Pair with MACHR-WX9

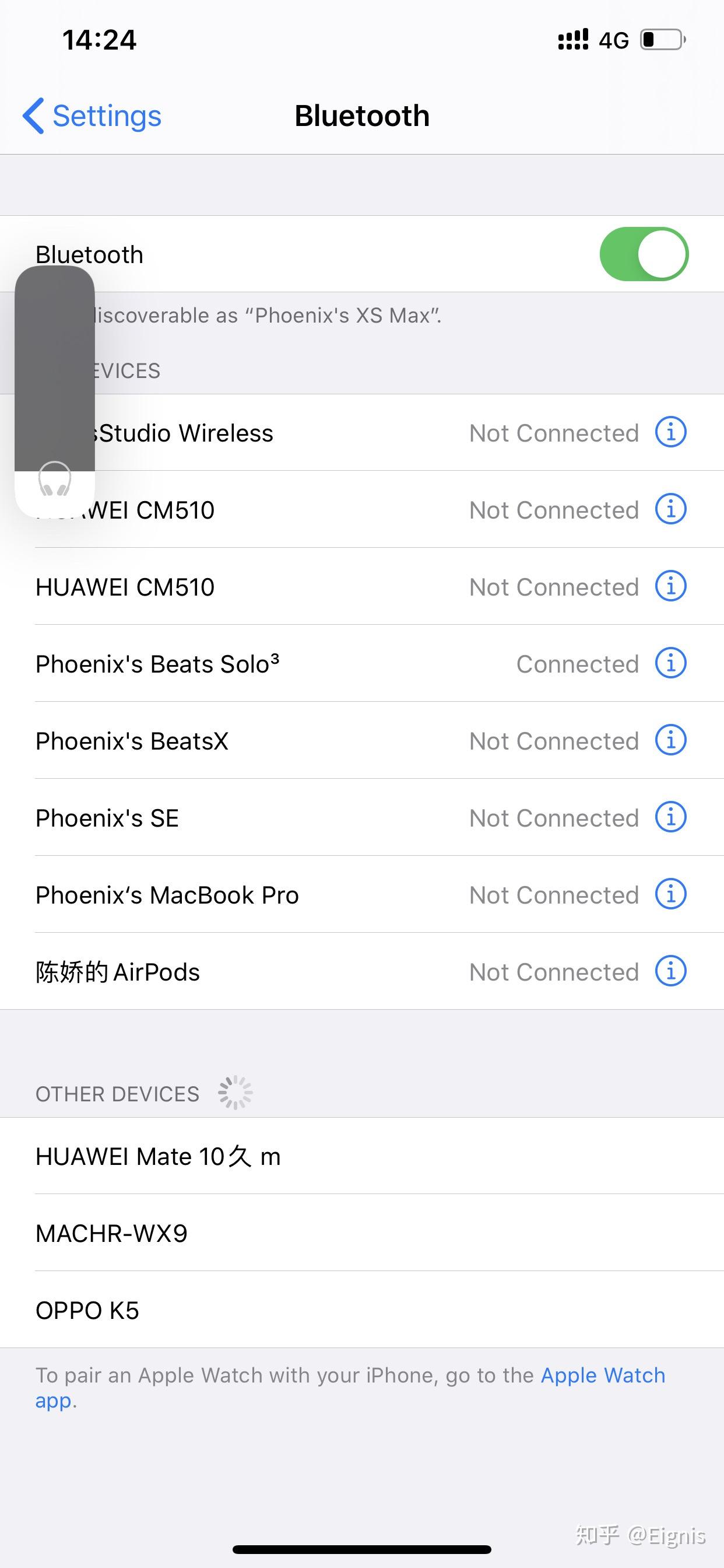coord(362,1233)
